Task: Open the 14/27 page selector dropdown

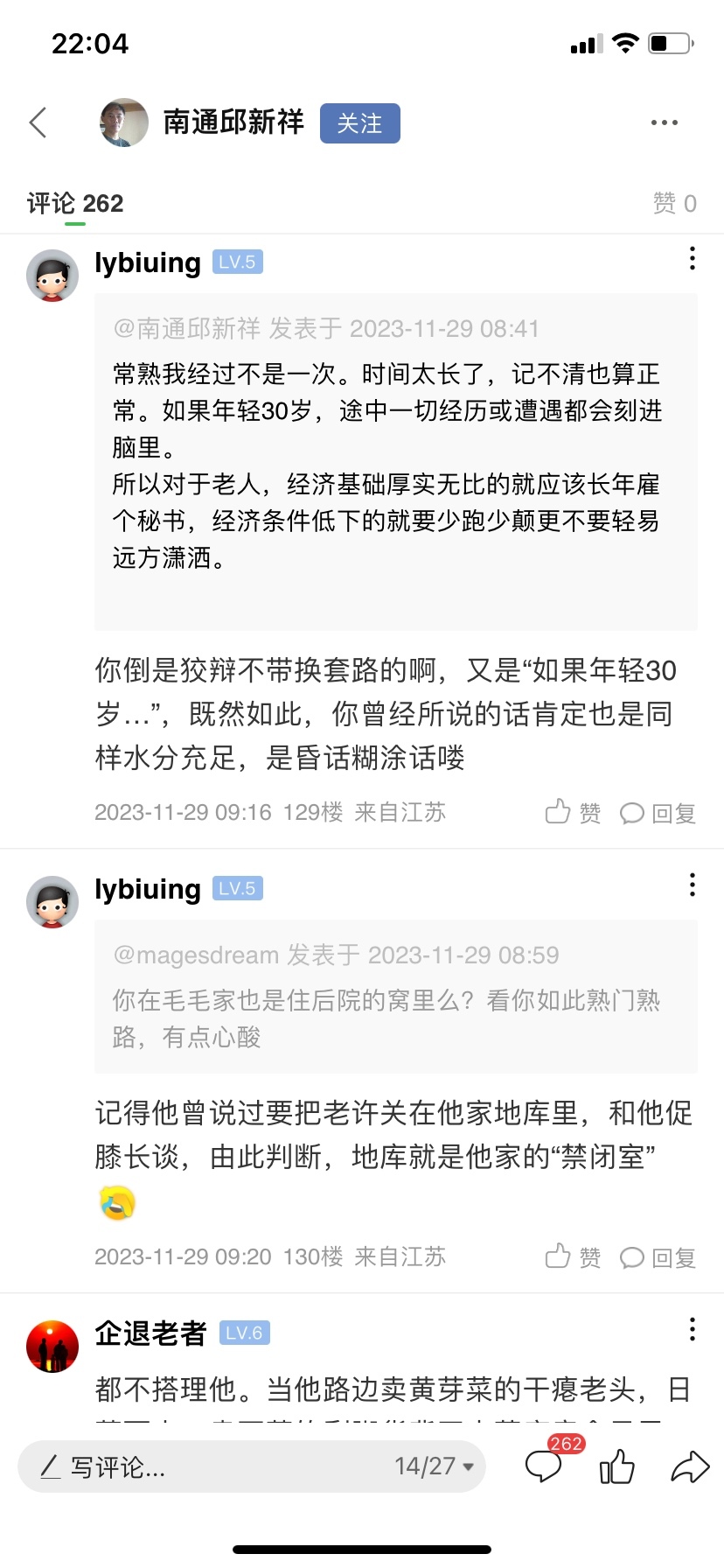Action: 434,1466
